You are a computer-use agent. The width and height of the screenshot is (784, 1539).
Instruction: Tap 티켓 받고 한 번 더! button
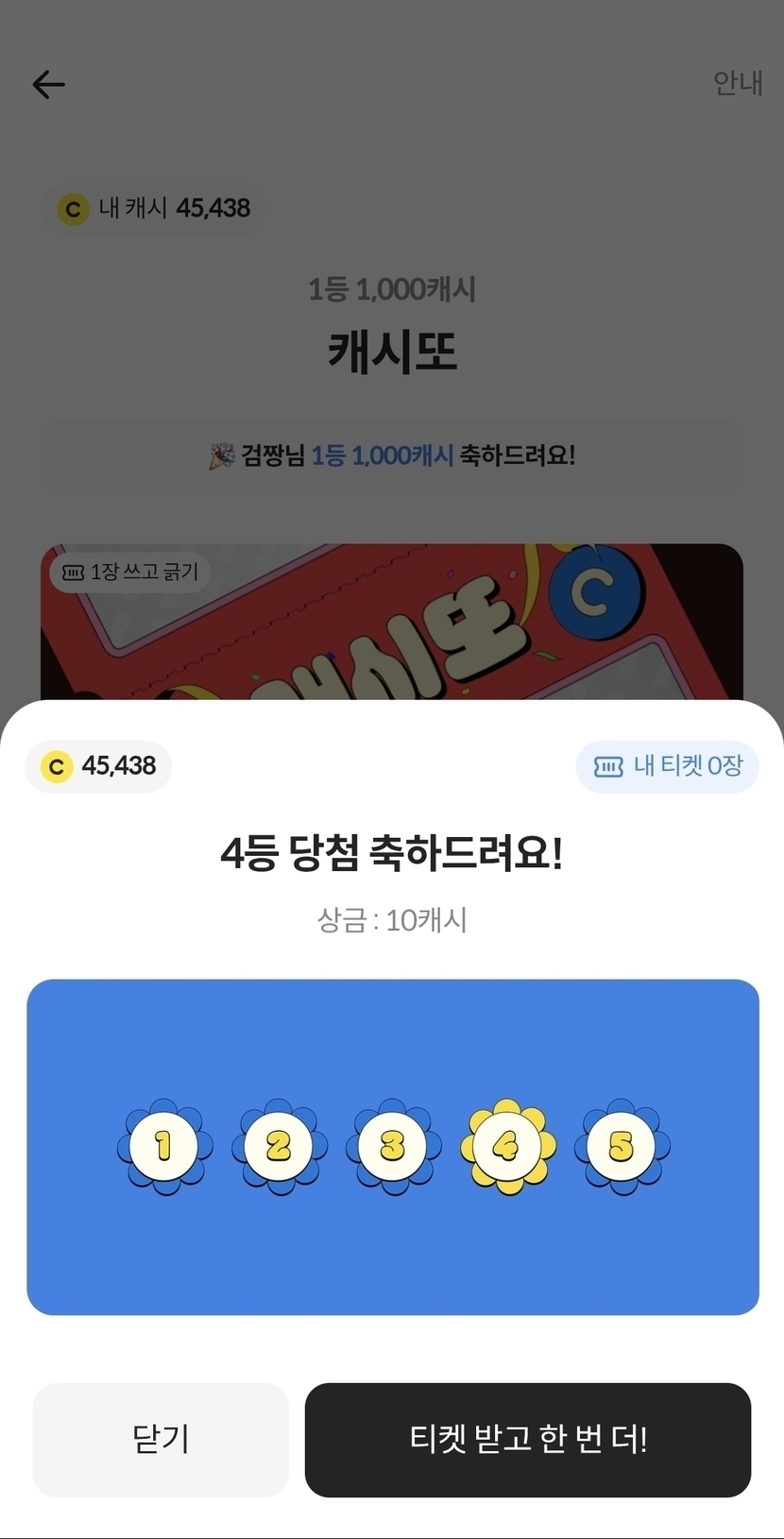pos(528,1440)
